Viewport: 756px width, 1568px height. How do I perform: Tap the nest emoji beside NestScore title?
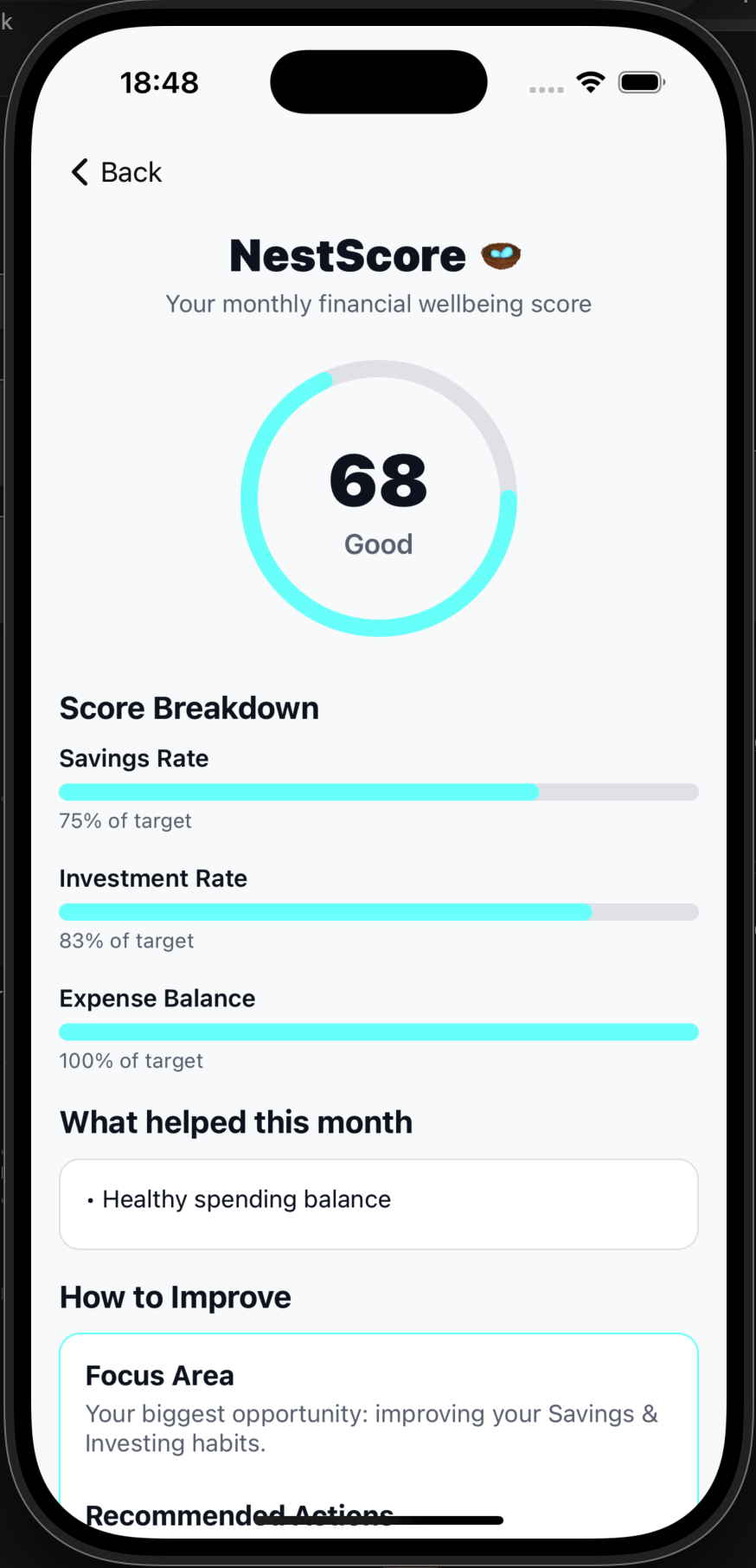click(x=499, y=254)
